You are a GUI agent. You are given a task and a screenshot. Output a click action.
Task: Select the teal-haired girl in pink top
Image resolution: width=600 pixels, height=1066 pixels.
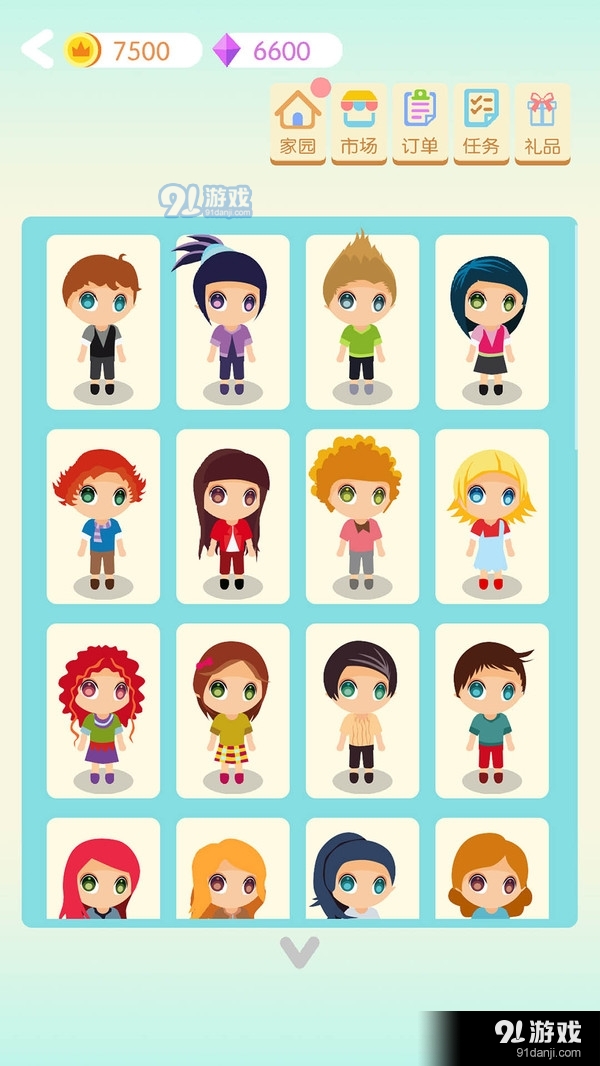tap(491, 322)
